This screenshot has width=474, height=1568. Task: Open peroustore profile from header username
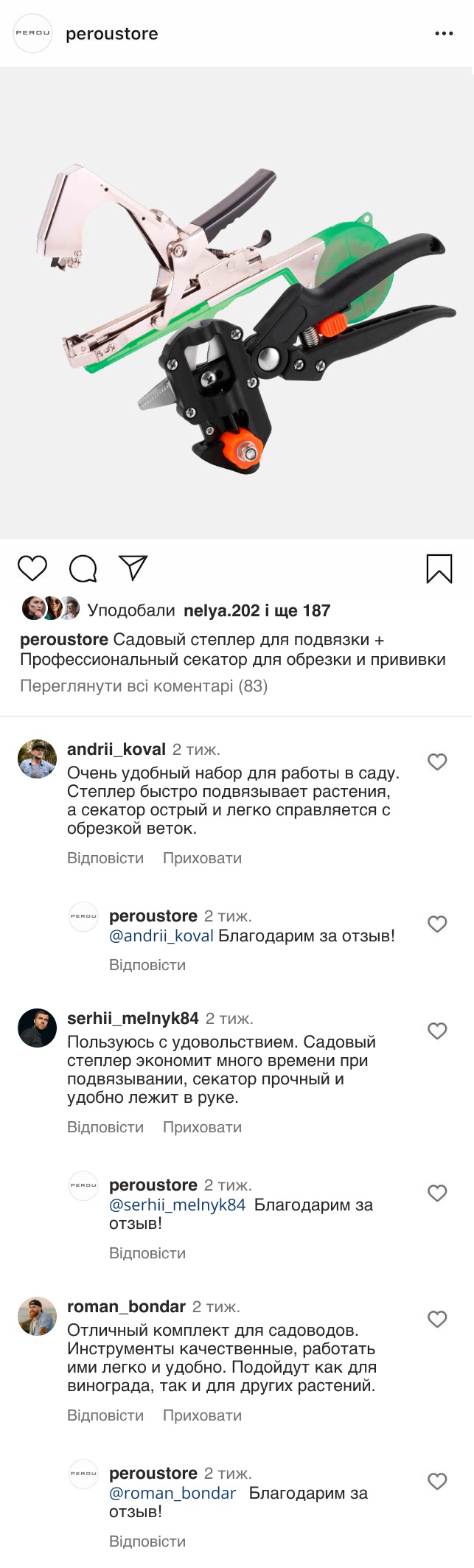click(112, 34)
